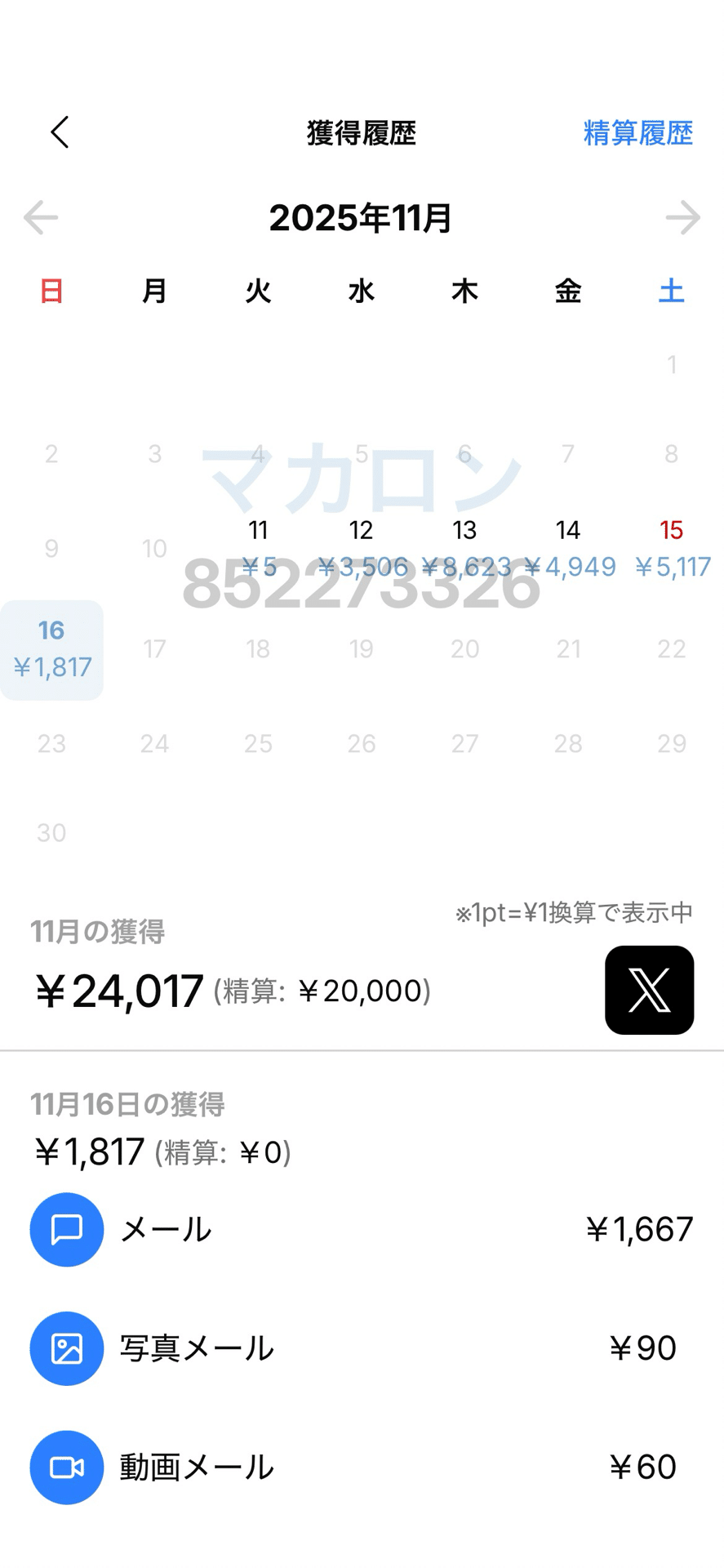Select November 16 on the calendar
This screenshot has width=724, height=1568.
51,650
